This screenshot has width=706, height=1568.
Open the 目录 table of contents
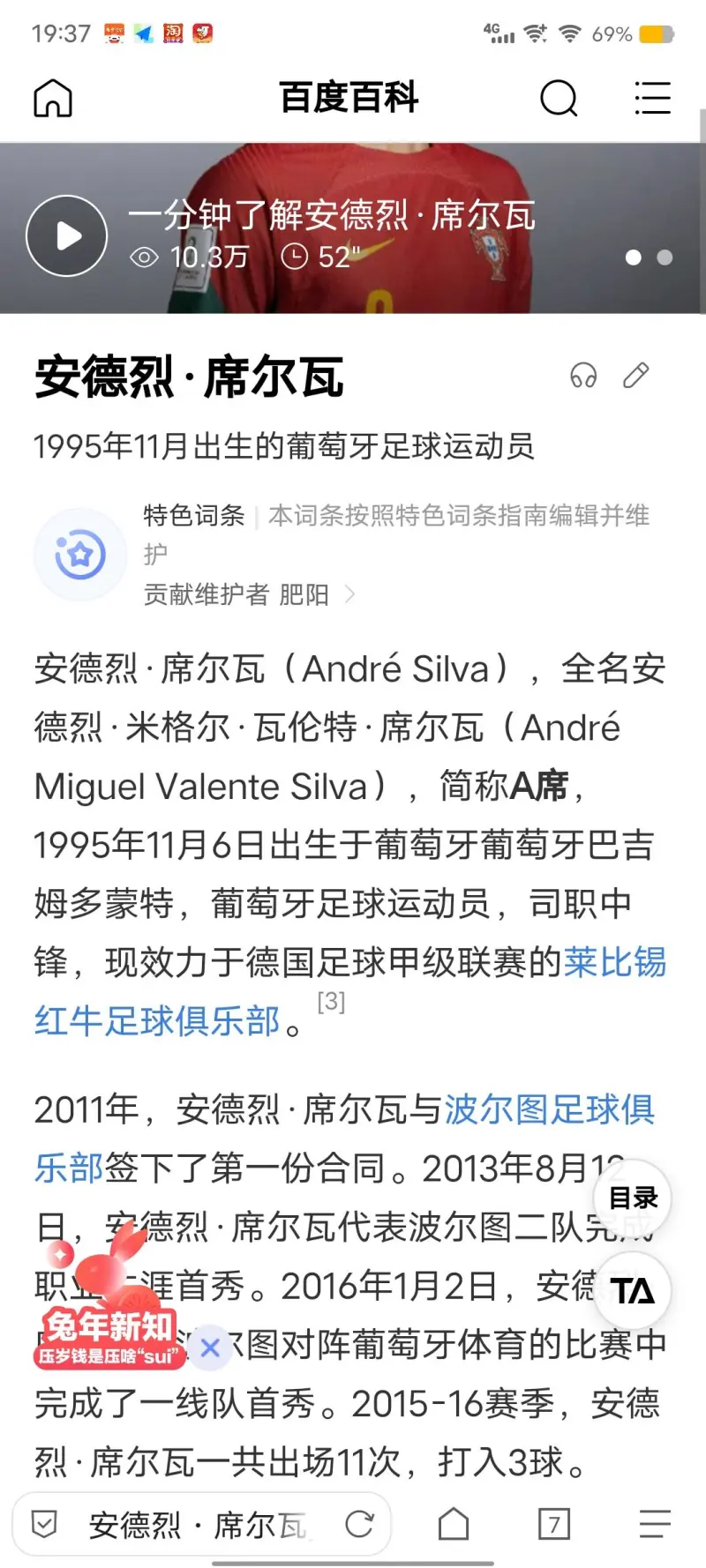click(633, 1198)
